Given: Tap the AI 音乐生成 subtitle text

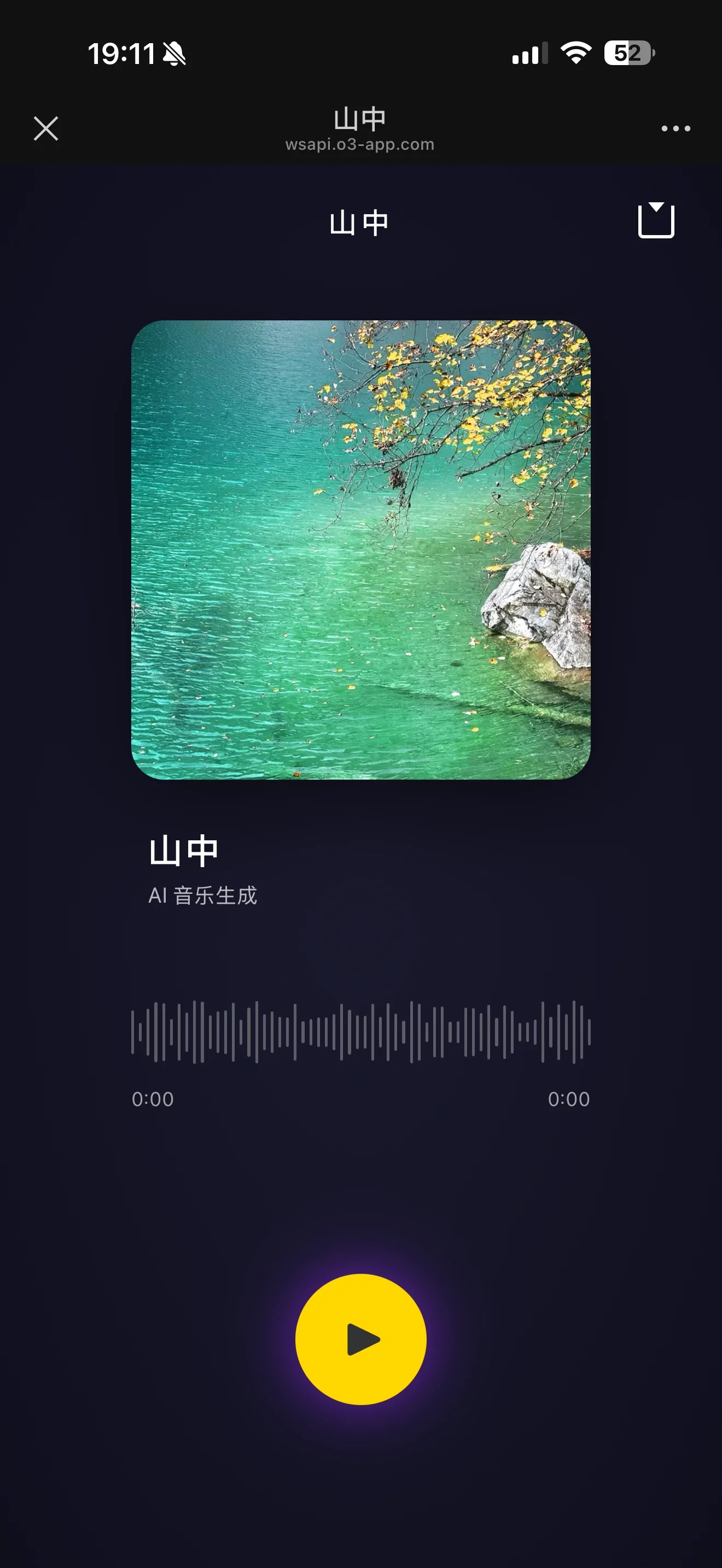Looking at the screenshot, I should pos(203,896).
